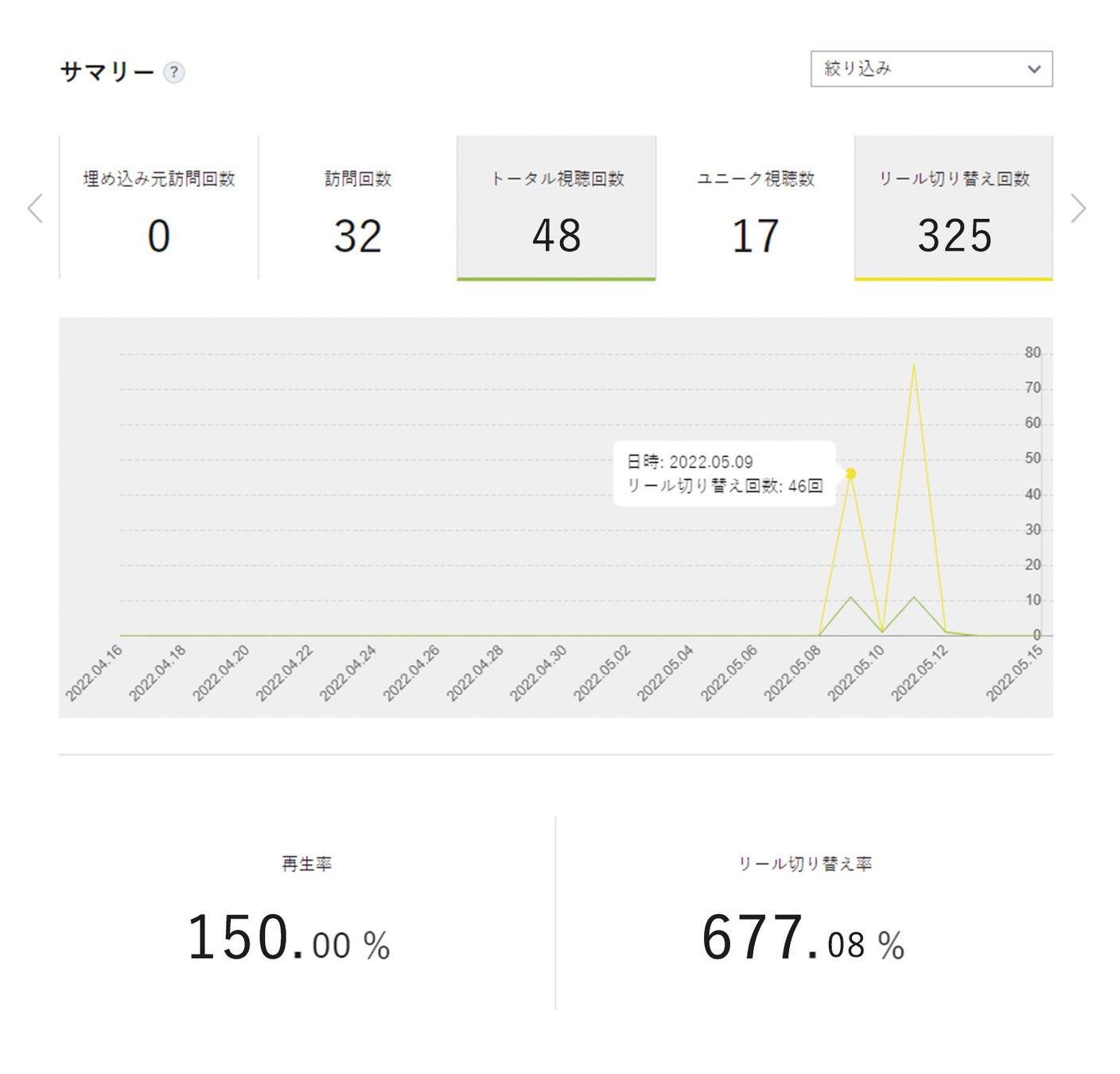Select the ユニーク視聴数 metric card

(x=755, y=208)
